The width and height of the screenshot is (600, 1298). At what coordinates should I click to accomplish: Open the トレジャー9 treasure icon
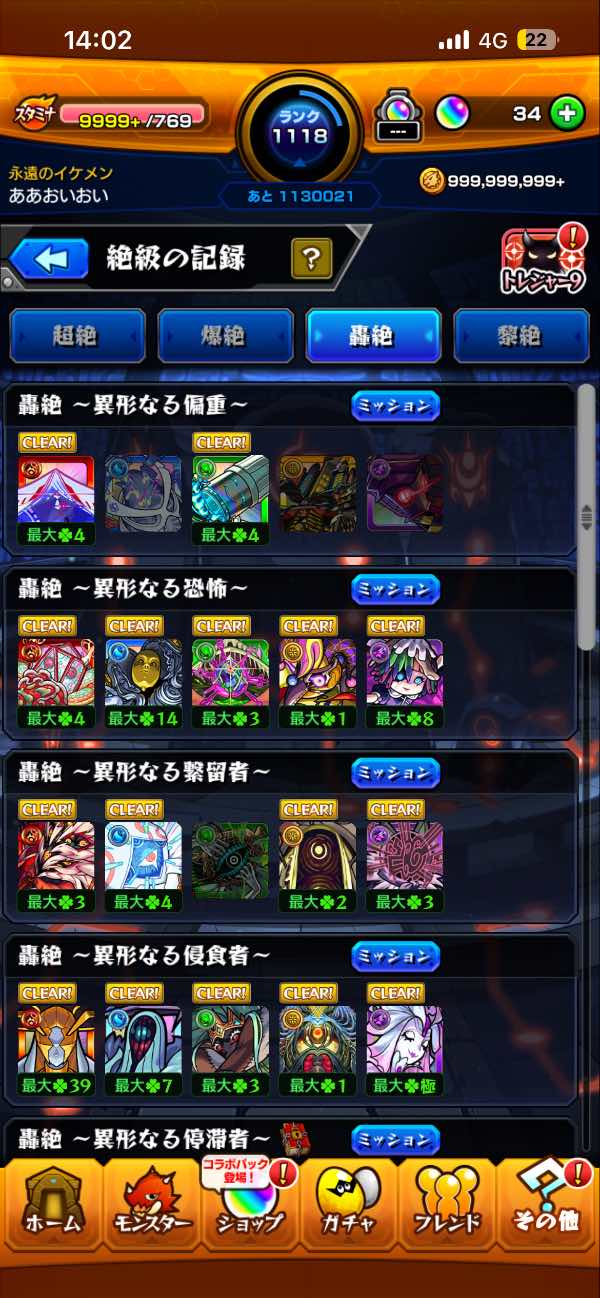click(x=543, y=262)
